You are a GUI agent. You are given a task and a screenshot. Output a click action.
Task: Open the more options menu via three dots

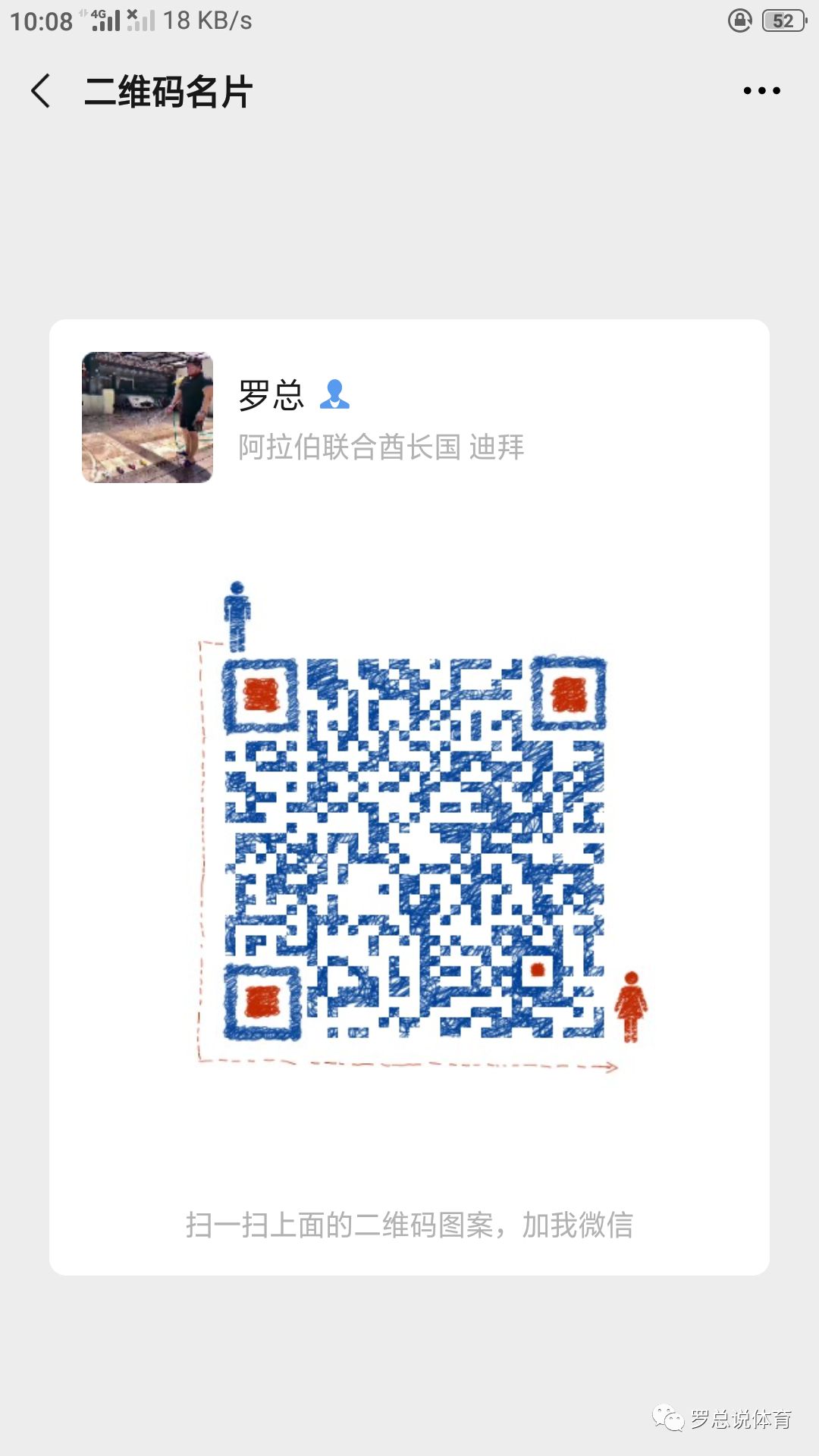761,89
